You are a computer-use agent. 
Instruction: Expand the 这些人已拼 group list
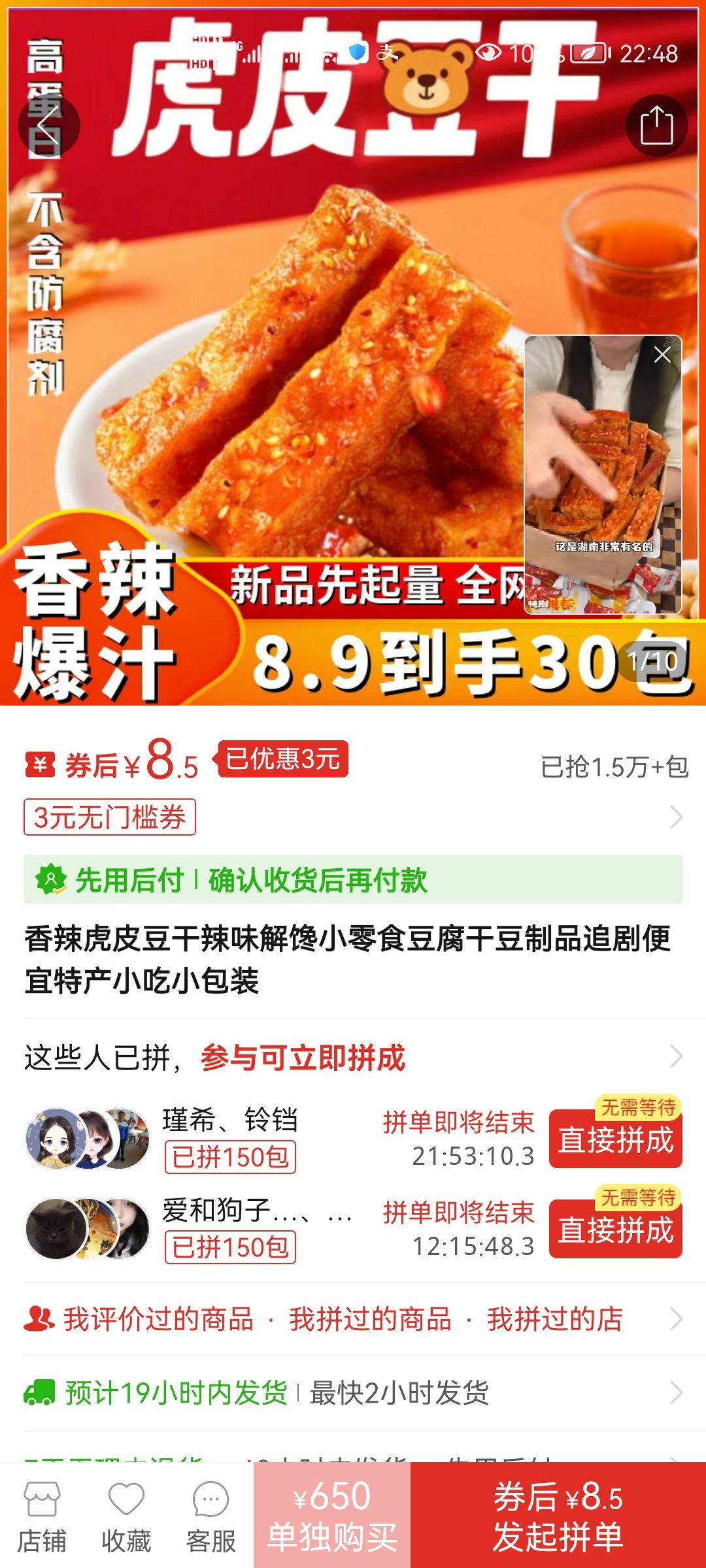(x=353, y=1057)
